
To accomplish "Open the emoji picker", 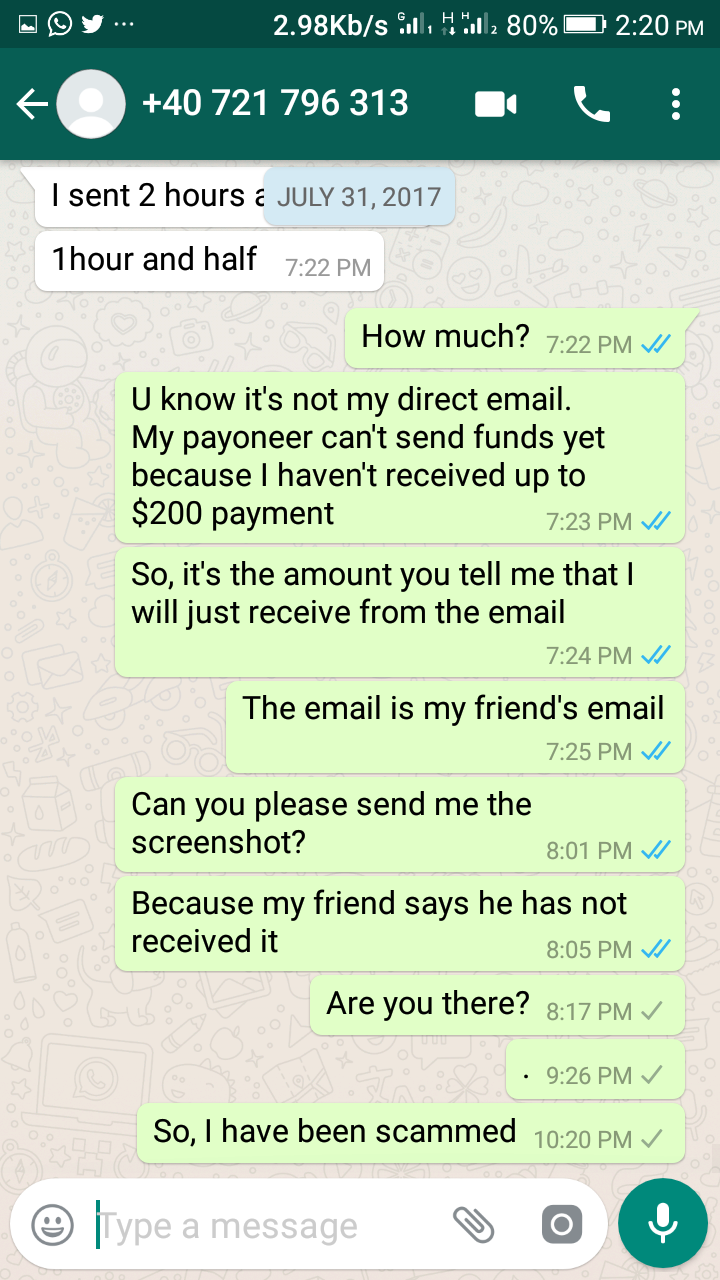I will [x=53, y=1224].
